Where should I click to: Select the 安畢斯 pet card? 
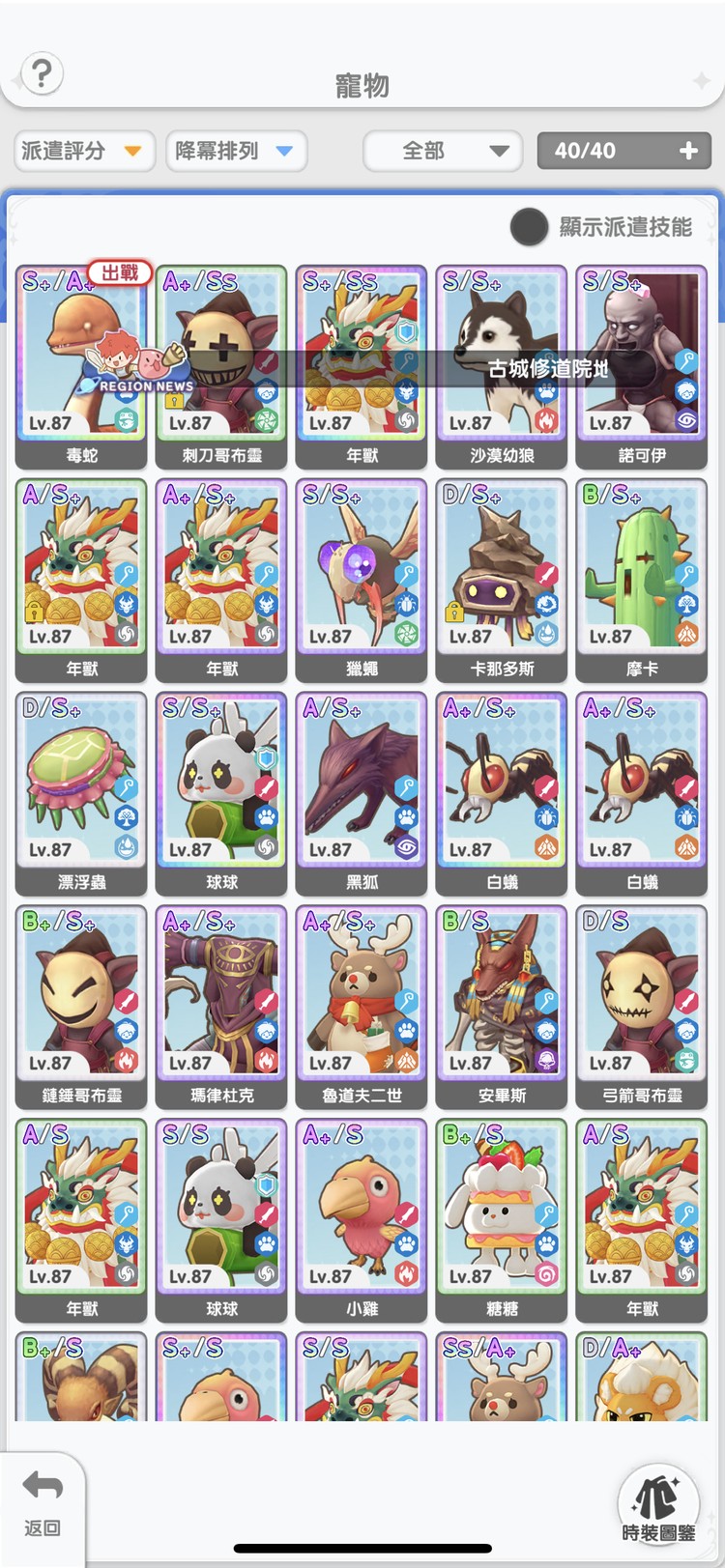click(x=502, y=1005)
